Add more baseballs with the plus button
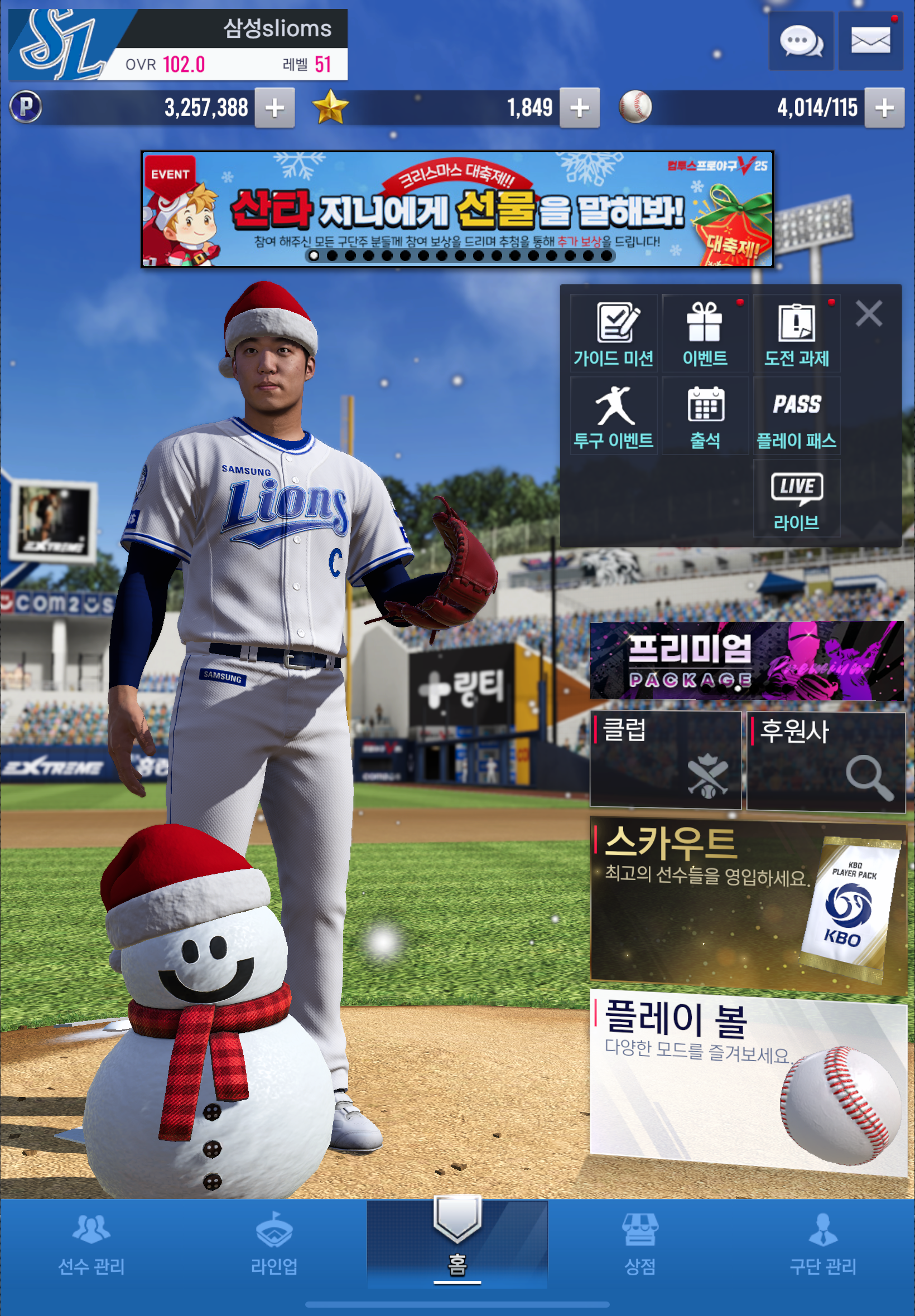Viewport: 915px width, 1316px height. point(884,108)
